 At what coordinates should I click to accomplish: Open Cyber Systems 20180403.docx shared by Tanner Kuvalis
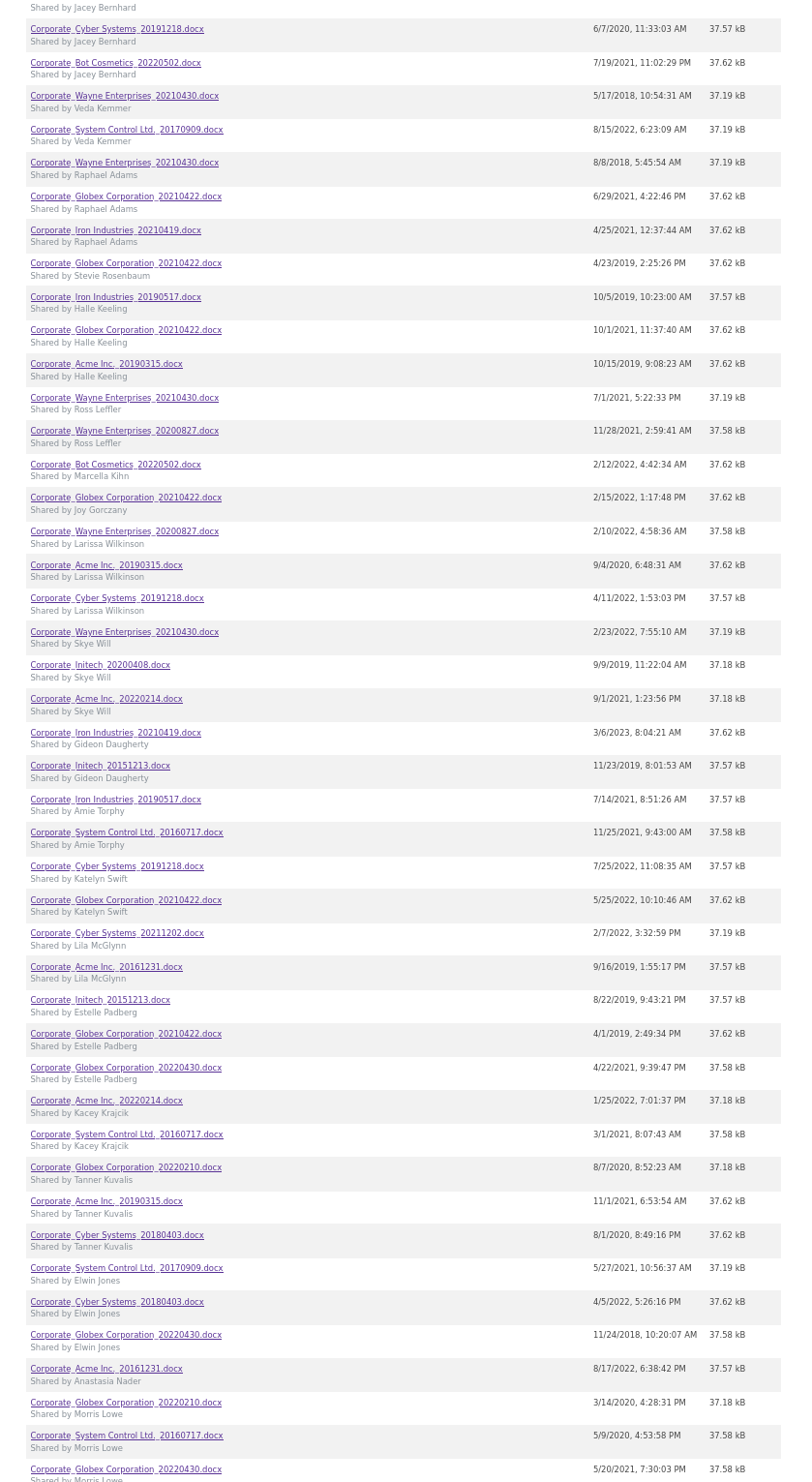116,1235
